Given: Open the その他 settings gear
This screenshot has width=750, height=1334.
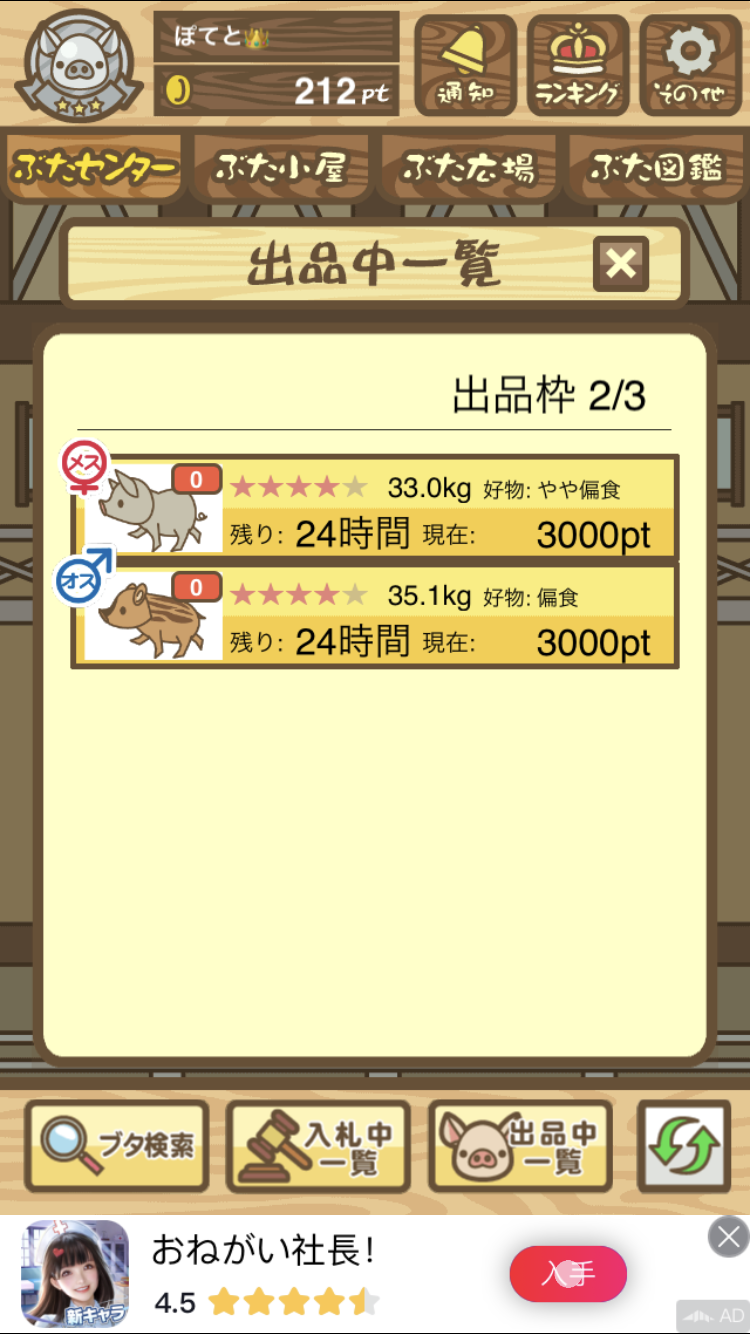Looking at the screenshot, I should tap(690, 65).
